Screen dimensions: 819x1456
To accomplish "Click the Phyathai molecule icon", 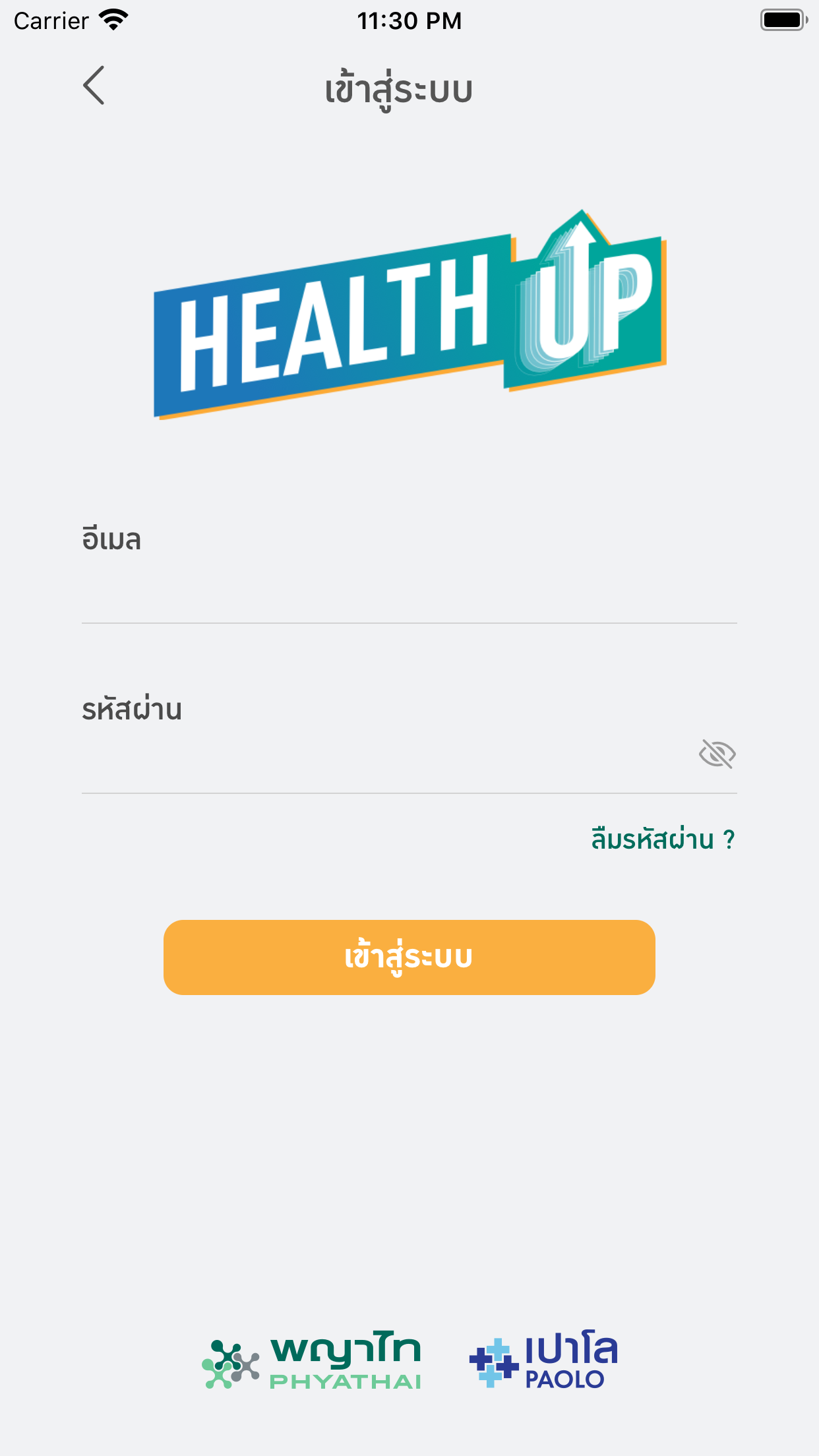I will click(x=229, y=1362).
